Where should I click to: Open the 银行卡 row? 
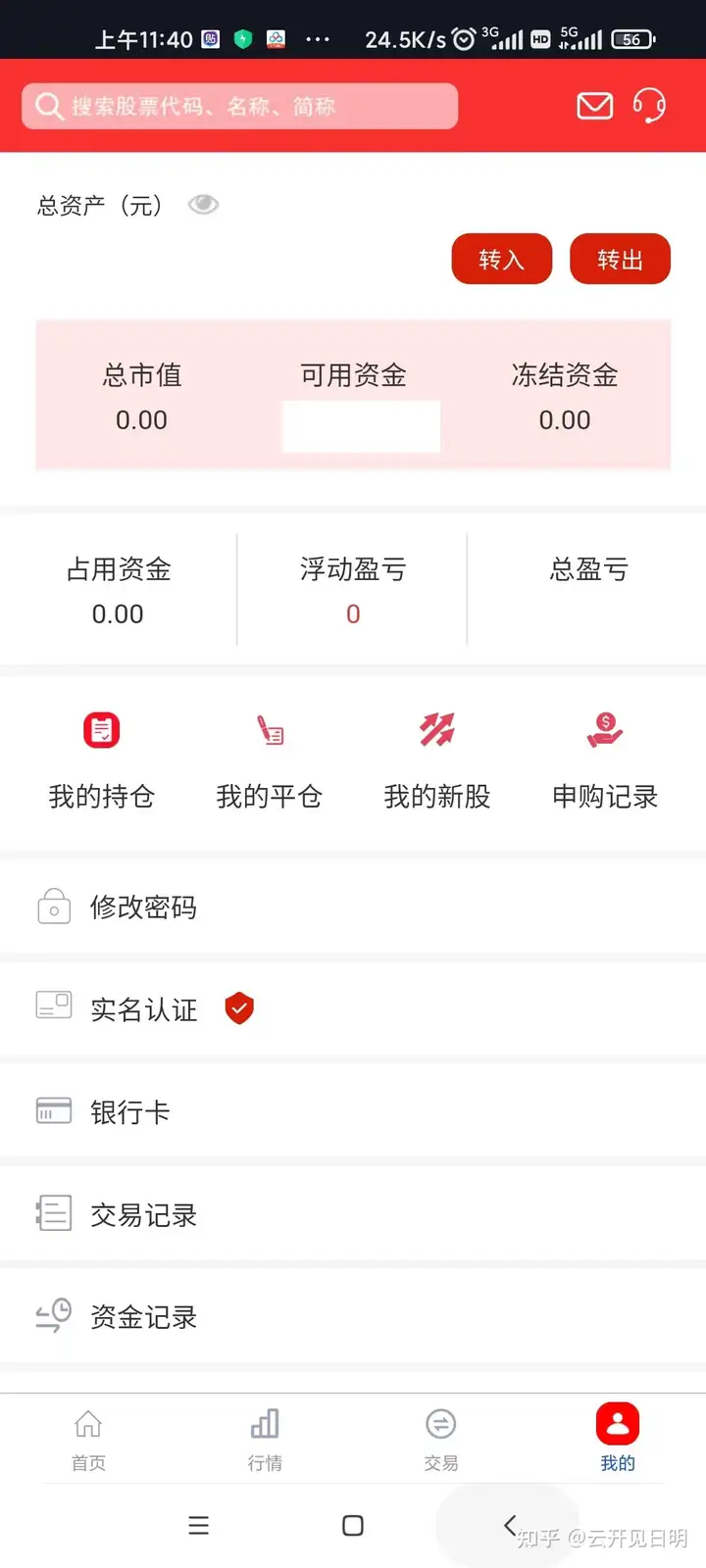(353, 1112)
